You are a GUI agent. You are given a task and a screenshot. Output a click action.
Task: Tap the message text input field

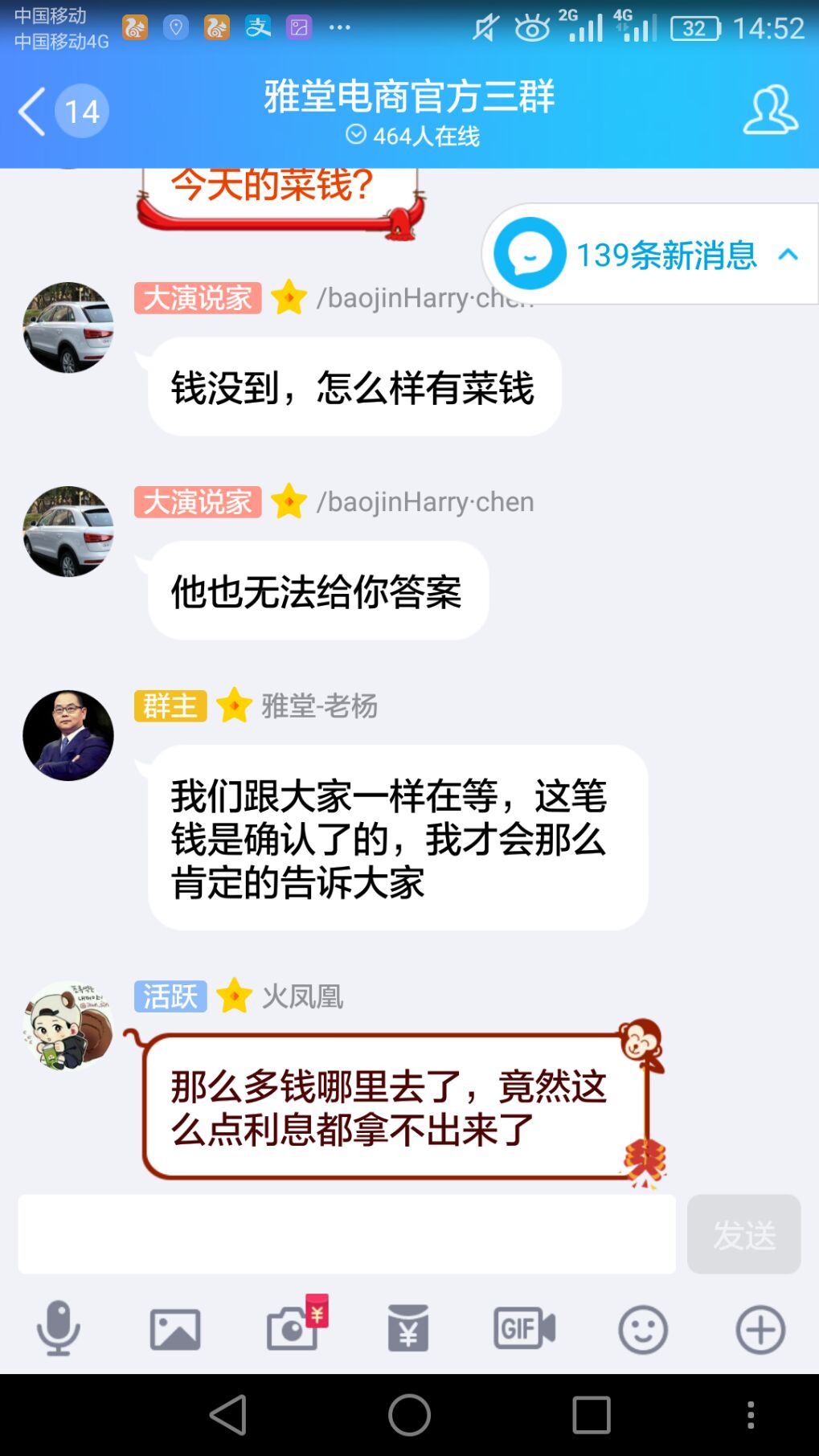tap(346, 1233)
